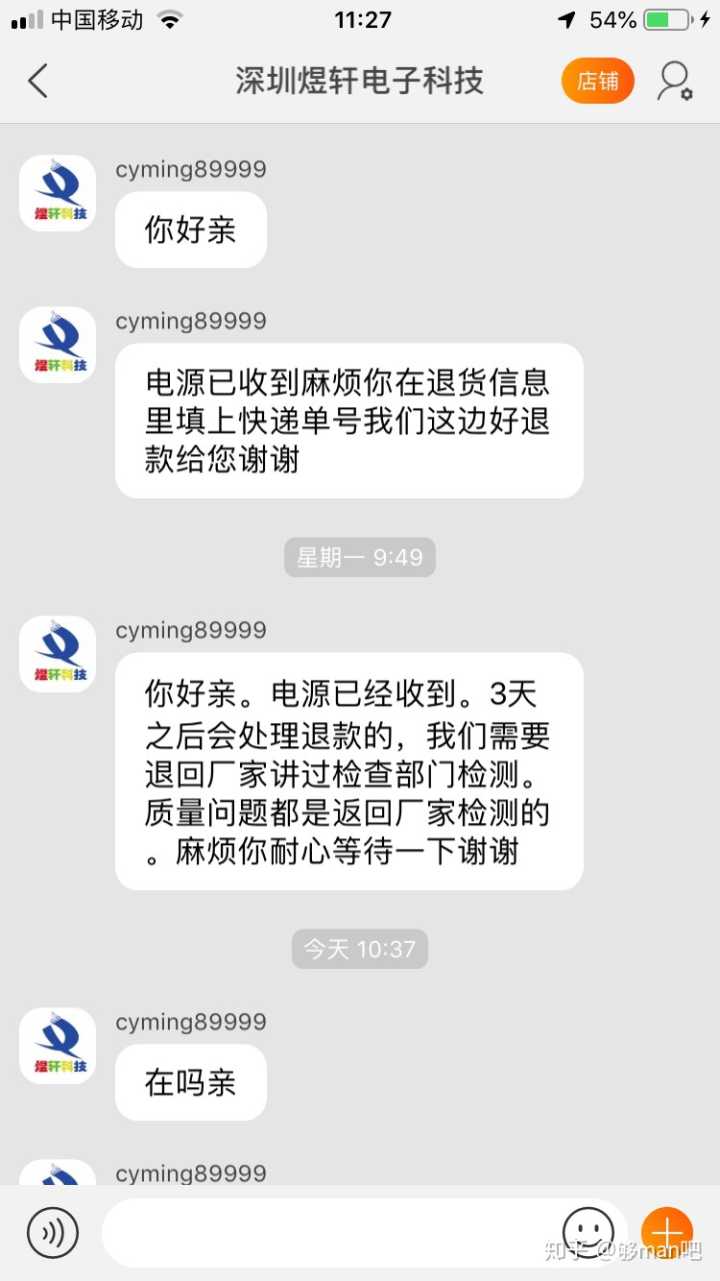Go back from the chat

click(x=38, y=81)
